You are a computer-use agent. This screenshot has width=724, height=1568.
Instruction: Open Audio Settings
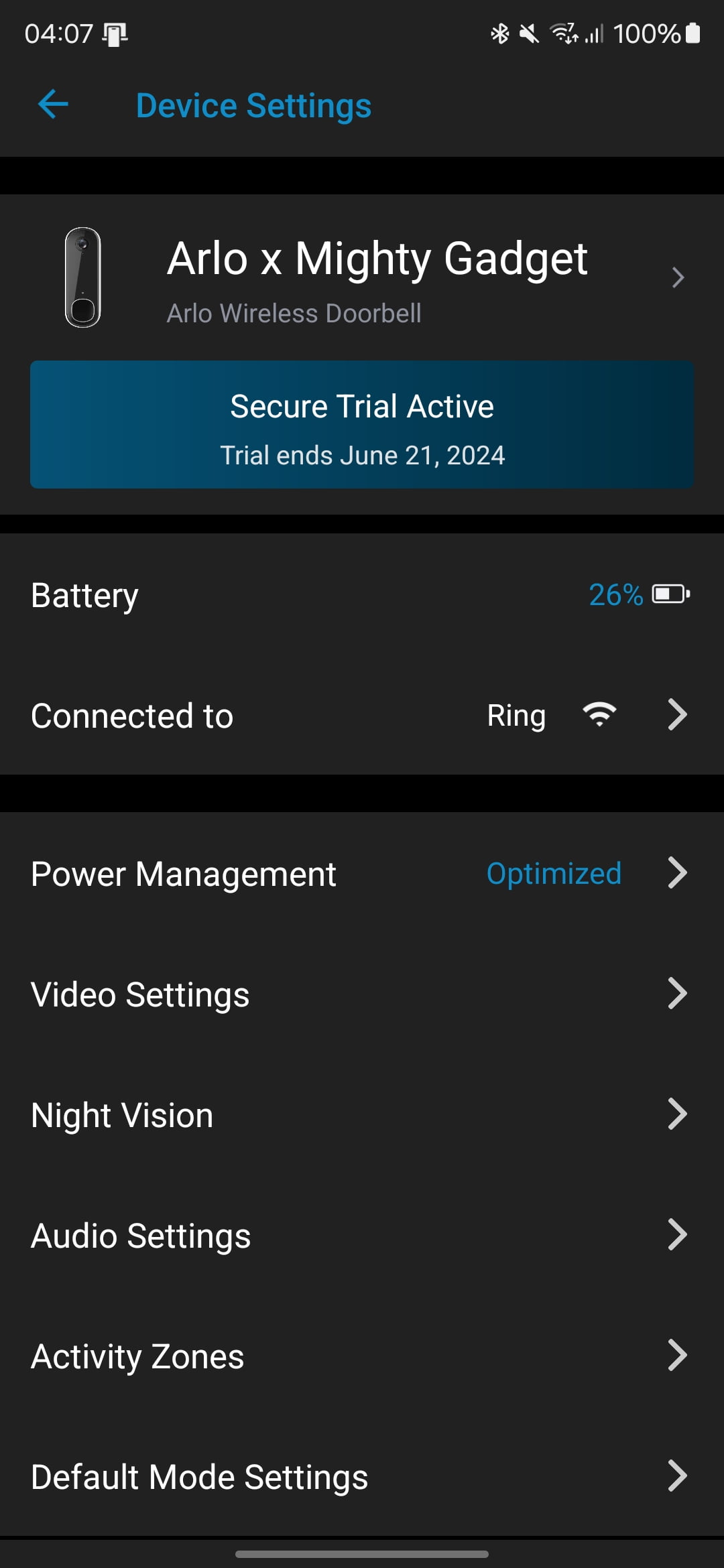(362, 1236)
